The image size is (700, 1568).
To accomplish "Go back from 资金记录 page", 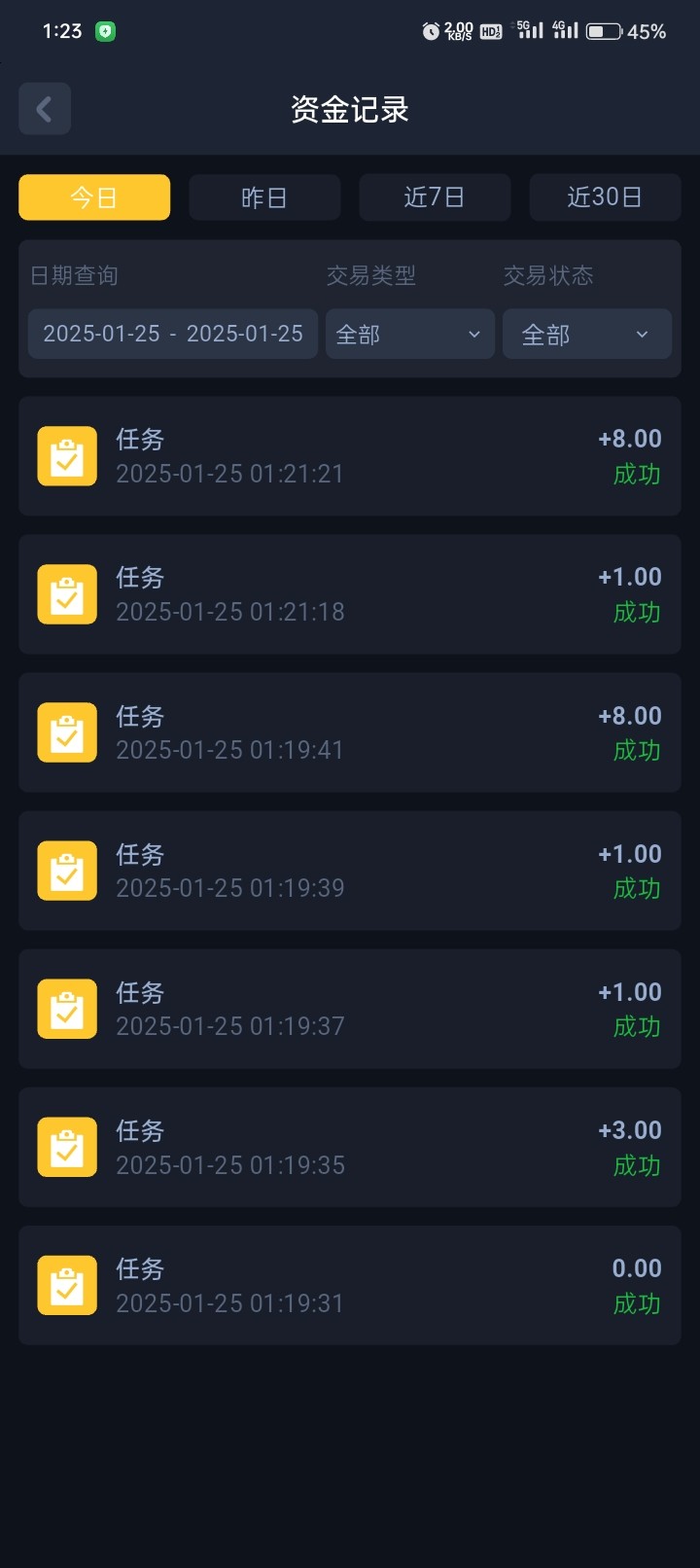I will pos(45,109).
